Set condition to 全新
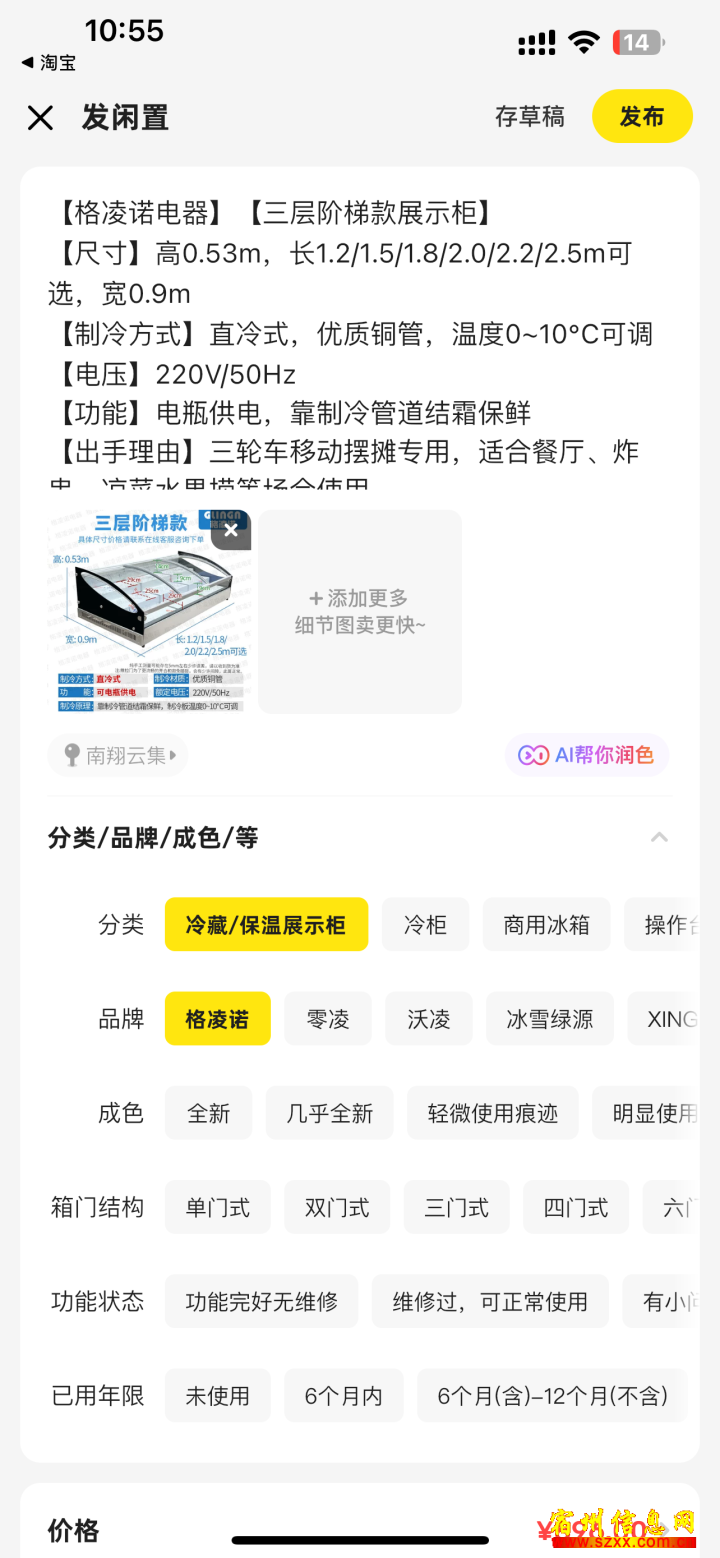The width and height of the screenshot is (720, 1558). [x=208, y=1112]
